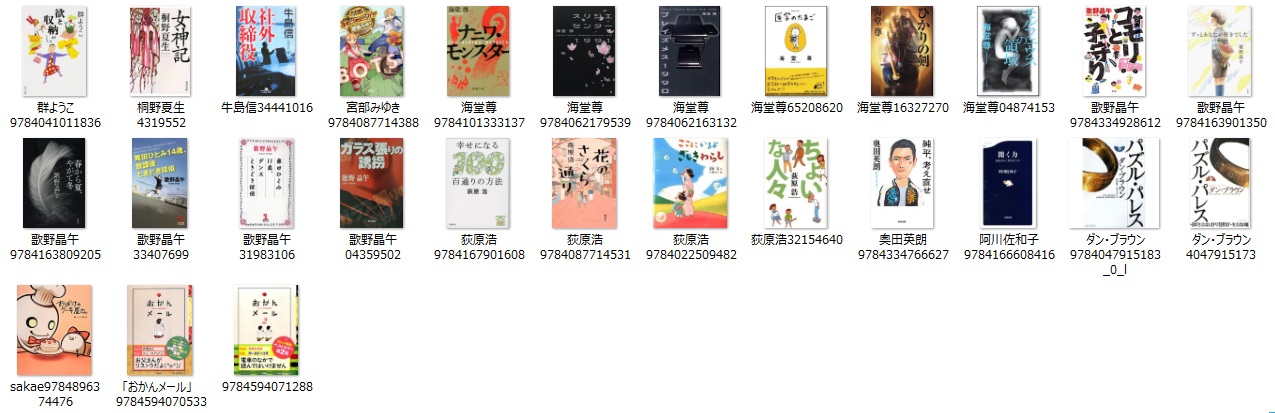Open the 奥田英朗 9784334766627 file
Viewport: 1275px width, 413px height.
[903, 183]
